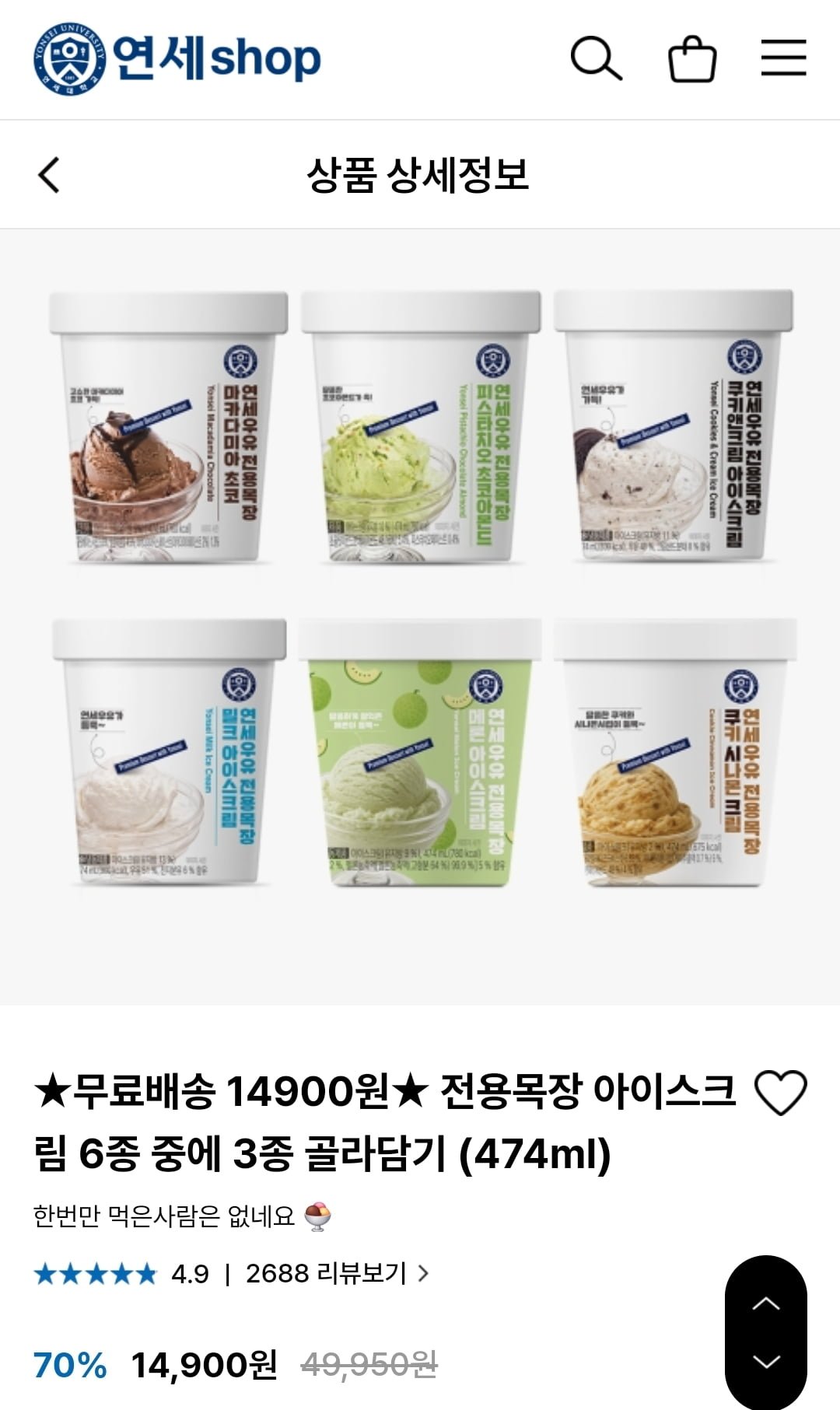Jump to bottom with down arrow
Viewport: 840px width, 1410px height.
pos(766,1362)
